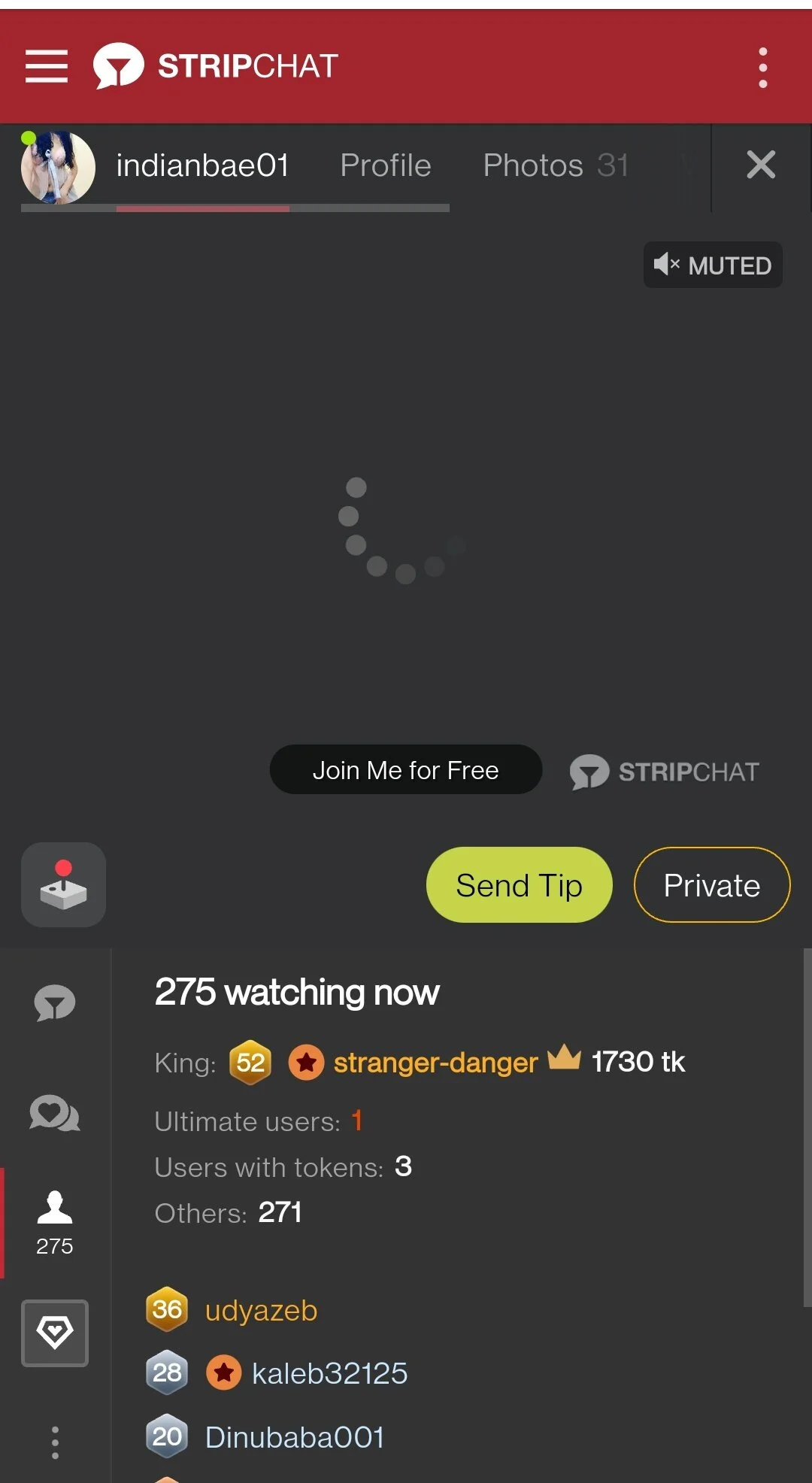Open the hamburger navigation menu

[x=47, y=66]
